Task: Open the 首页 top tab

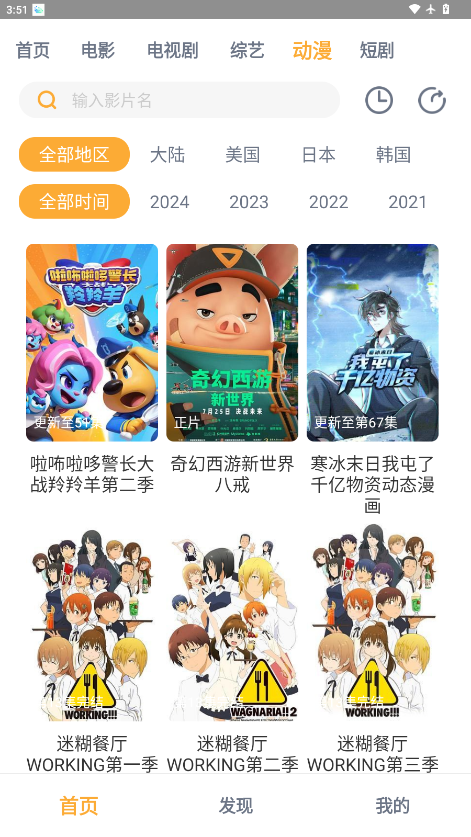Action: click(x=33, y=50)
